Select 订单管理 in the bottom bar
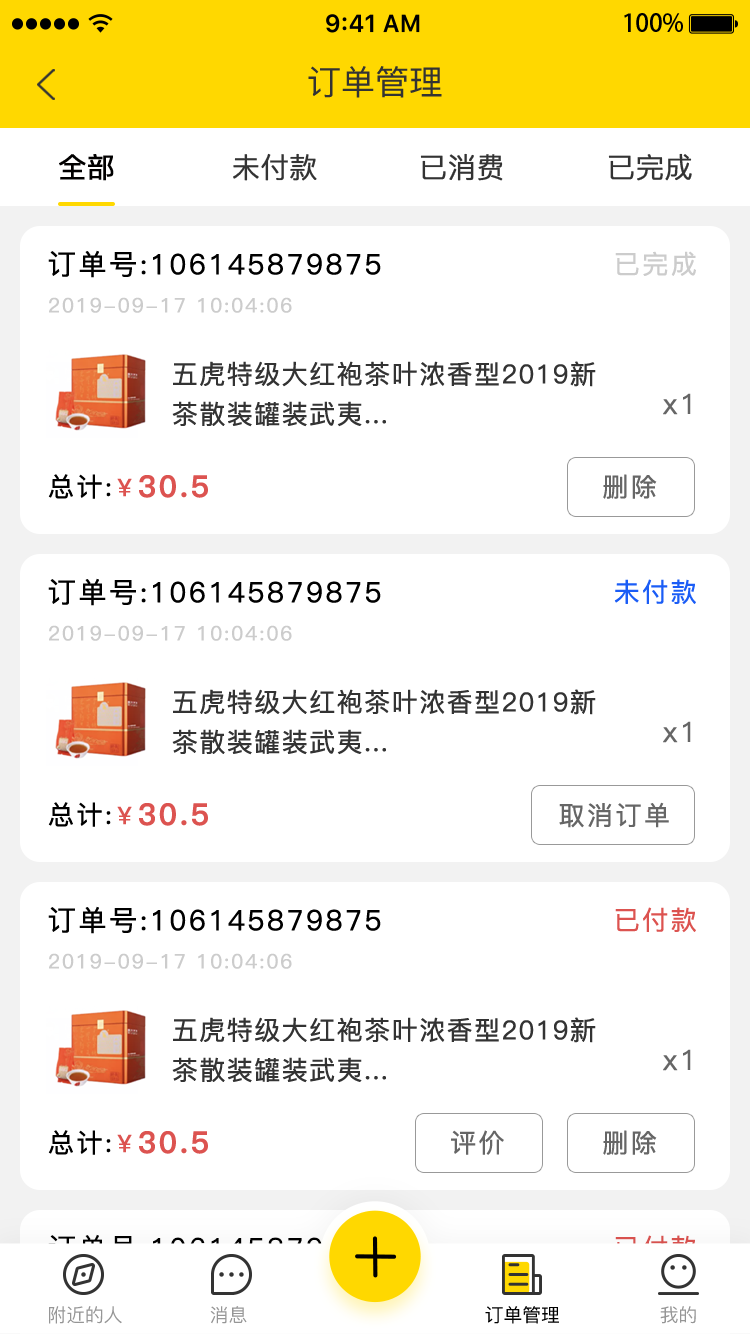750x1334 pixels. pos(521,1290)
